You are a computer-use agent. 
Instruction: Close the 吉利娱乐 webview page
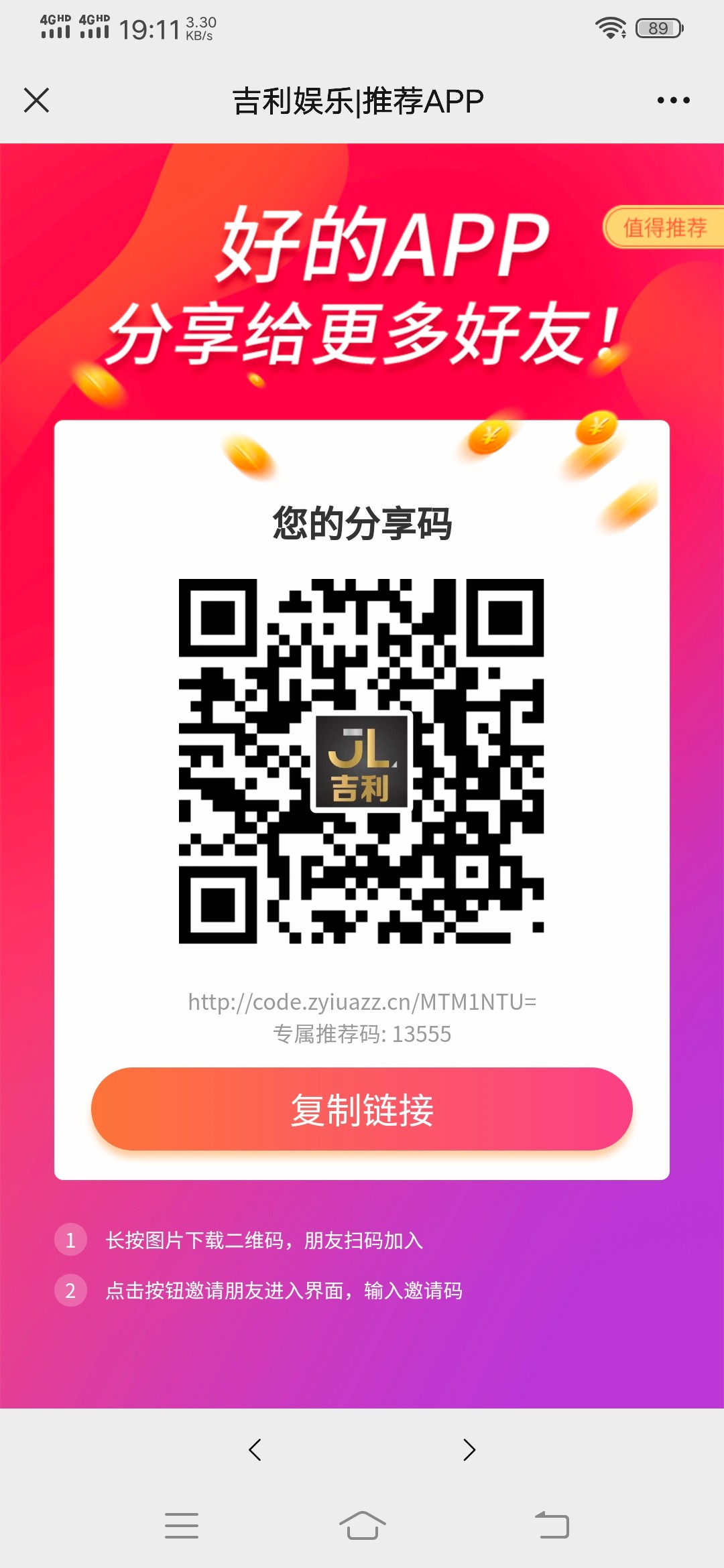(36, 101)
